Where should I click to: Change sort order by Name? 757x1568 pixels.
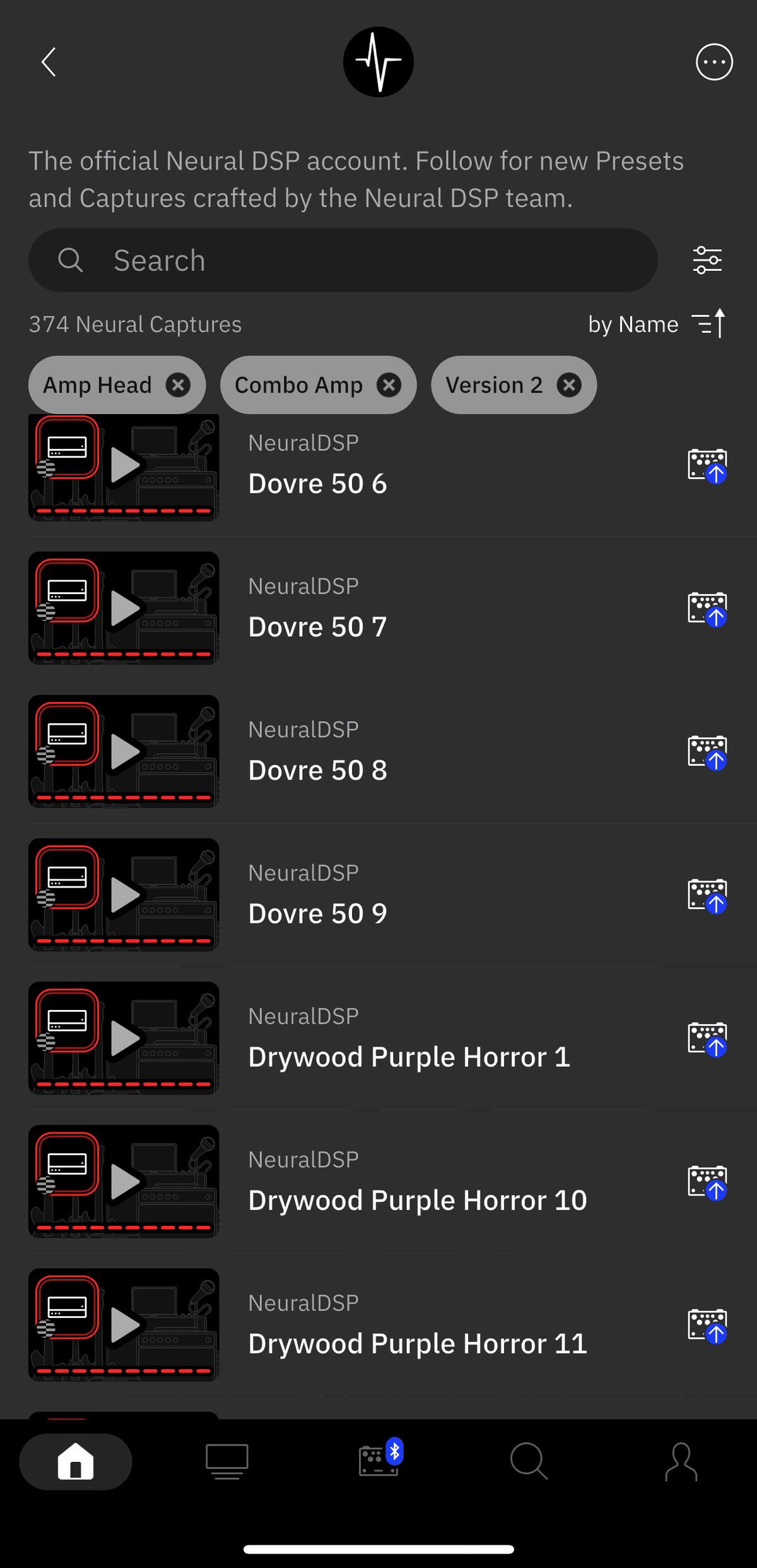657,324
